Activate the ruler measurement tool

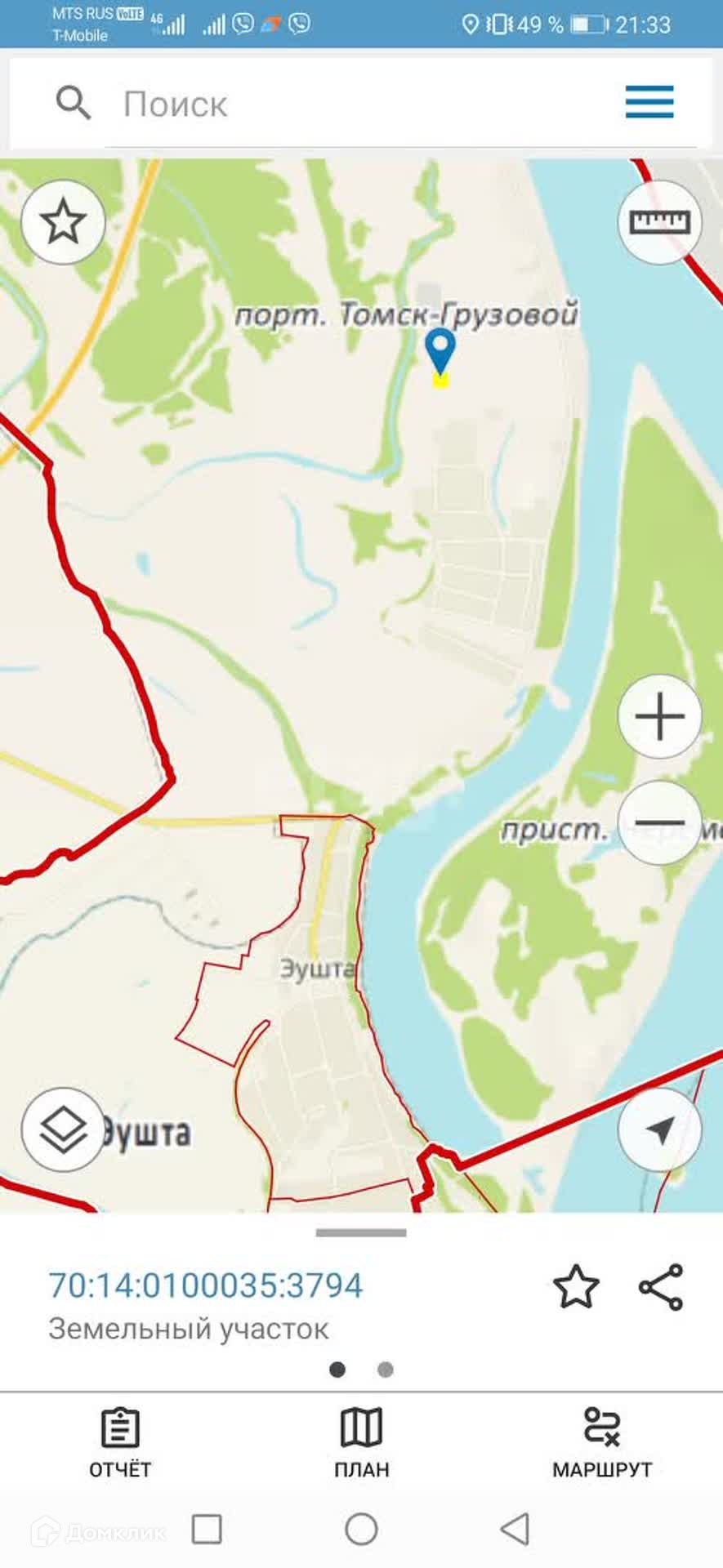pos(659,222)
